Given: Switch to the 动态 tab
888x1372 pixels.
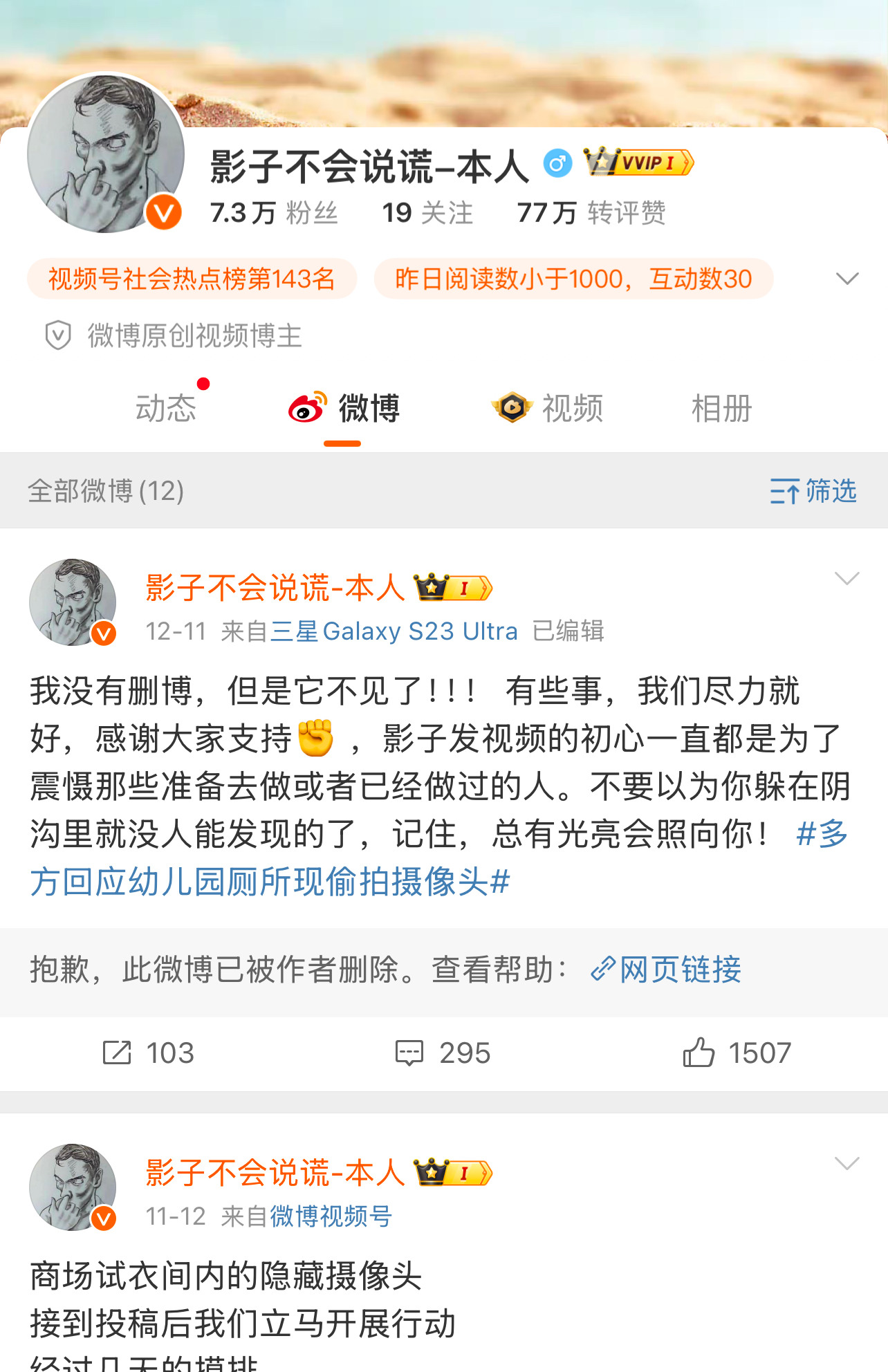Looking at the screenshot, I should click(166, 408).
